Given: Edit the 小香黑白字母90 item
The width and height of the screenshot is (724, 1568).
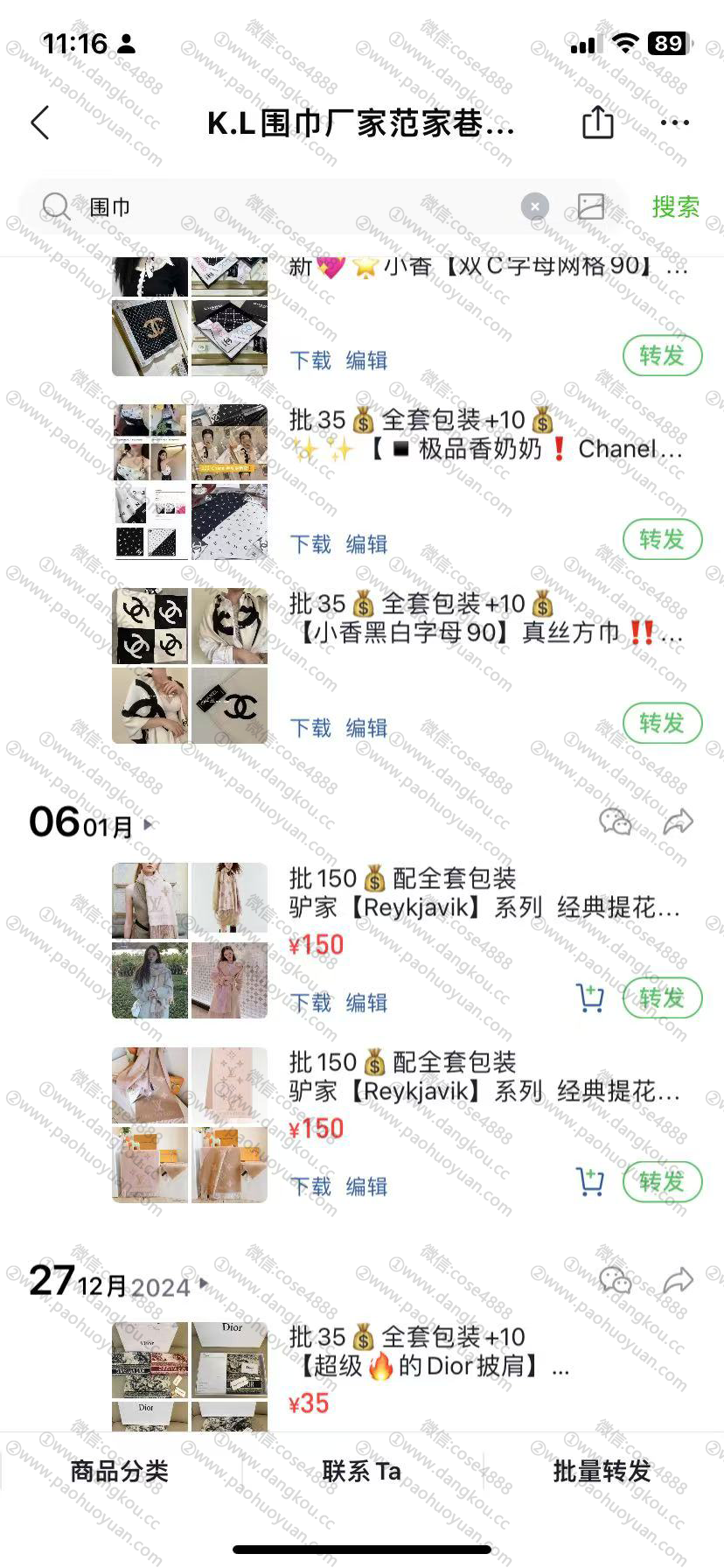Looking at the screenshot, I should point(366,728).
